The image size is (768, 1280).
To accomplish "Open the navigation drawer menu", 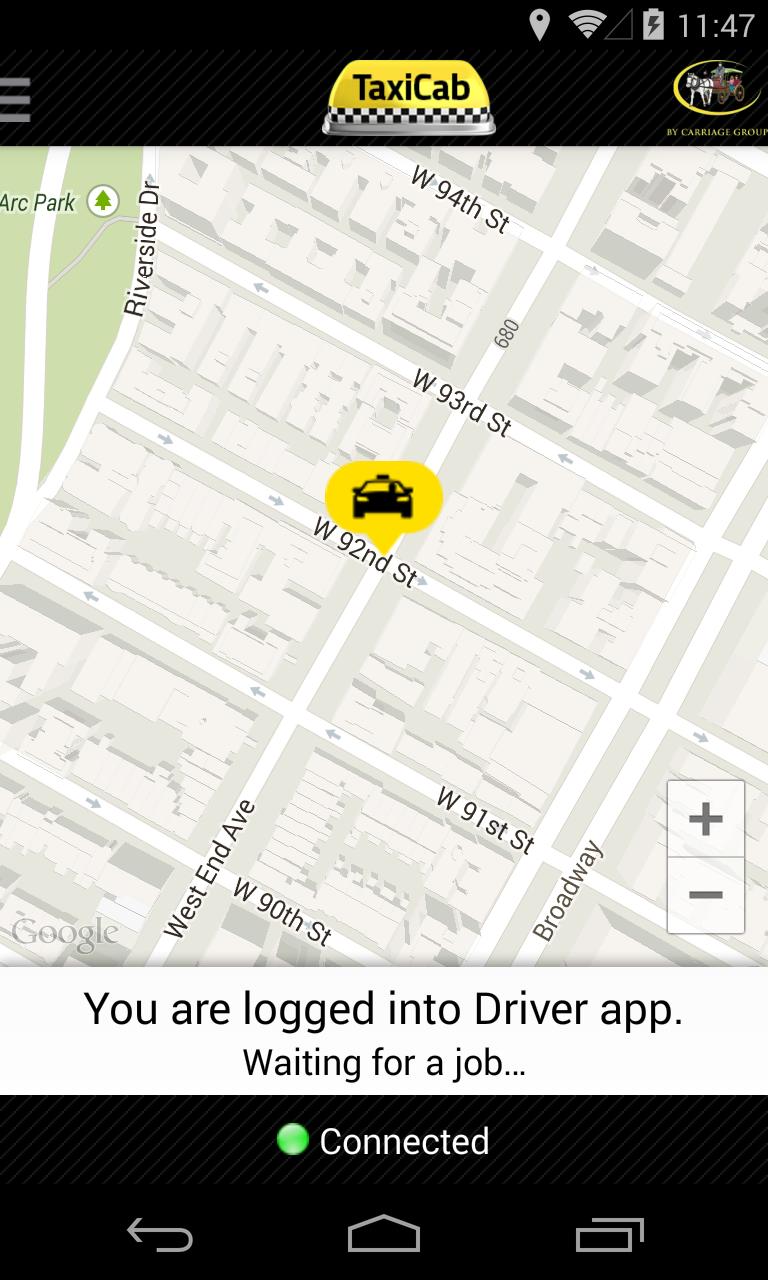I will pyautogui.click(x=14, y=98).
